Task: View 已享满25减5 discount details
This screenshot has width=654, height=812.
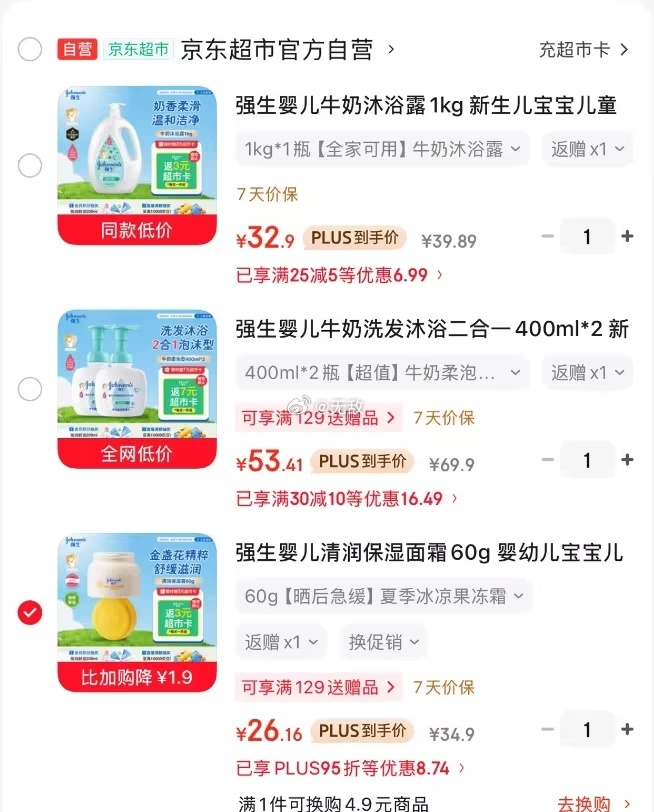Action: click(x=340, y=274)
